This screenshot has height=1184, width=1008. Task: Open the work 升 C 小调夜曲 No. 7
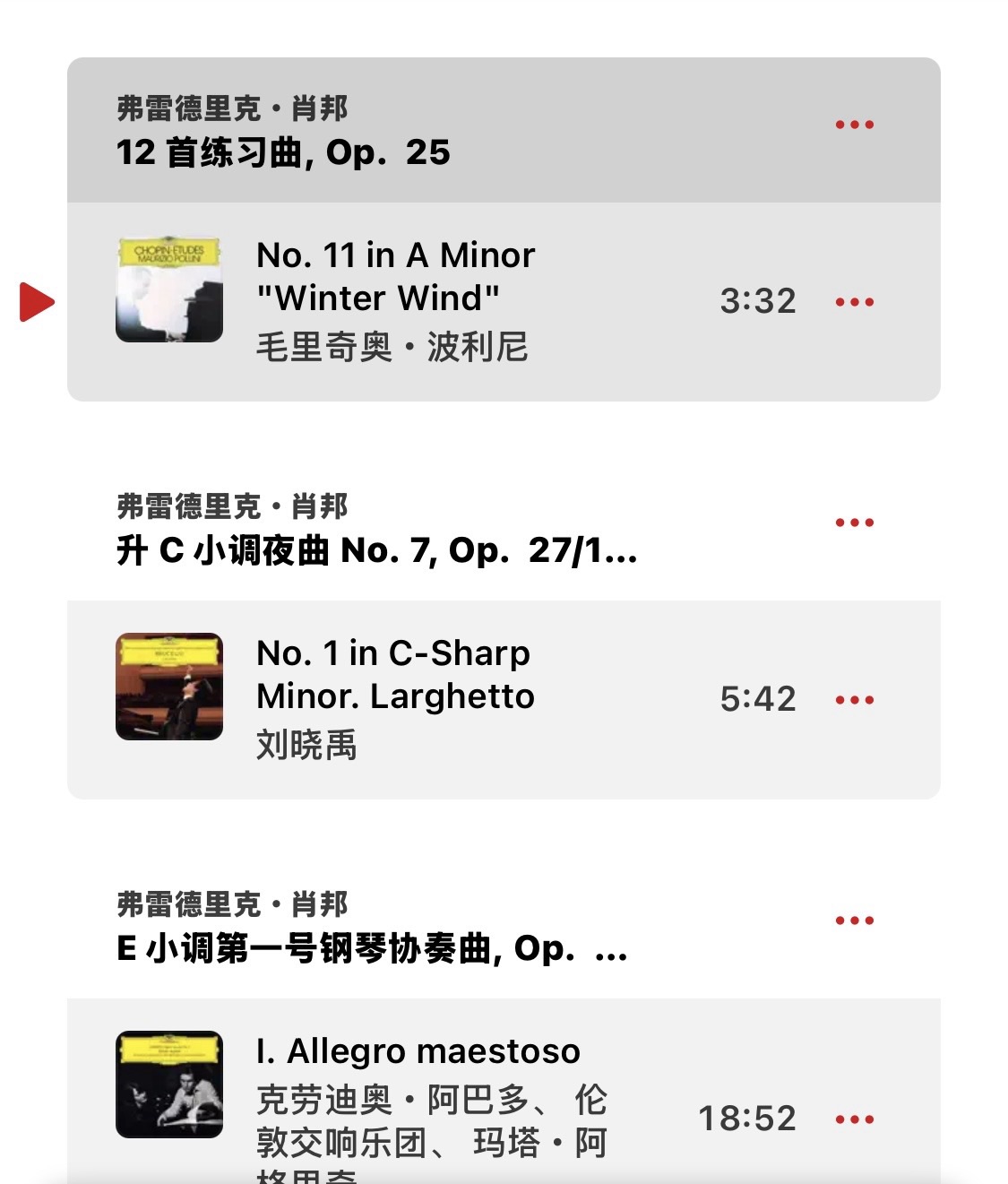click(376, 550)
